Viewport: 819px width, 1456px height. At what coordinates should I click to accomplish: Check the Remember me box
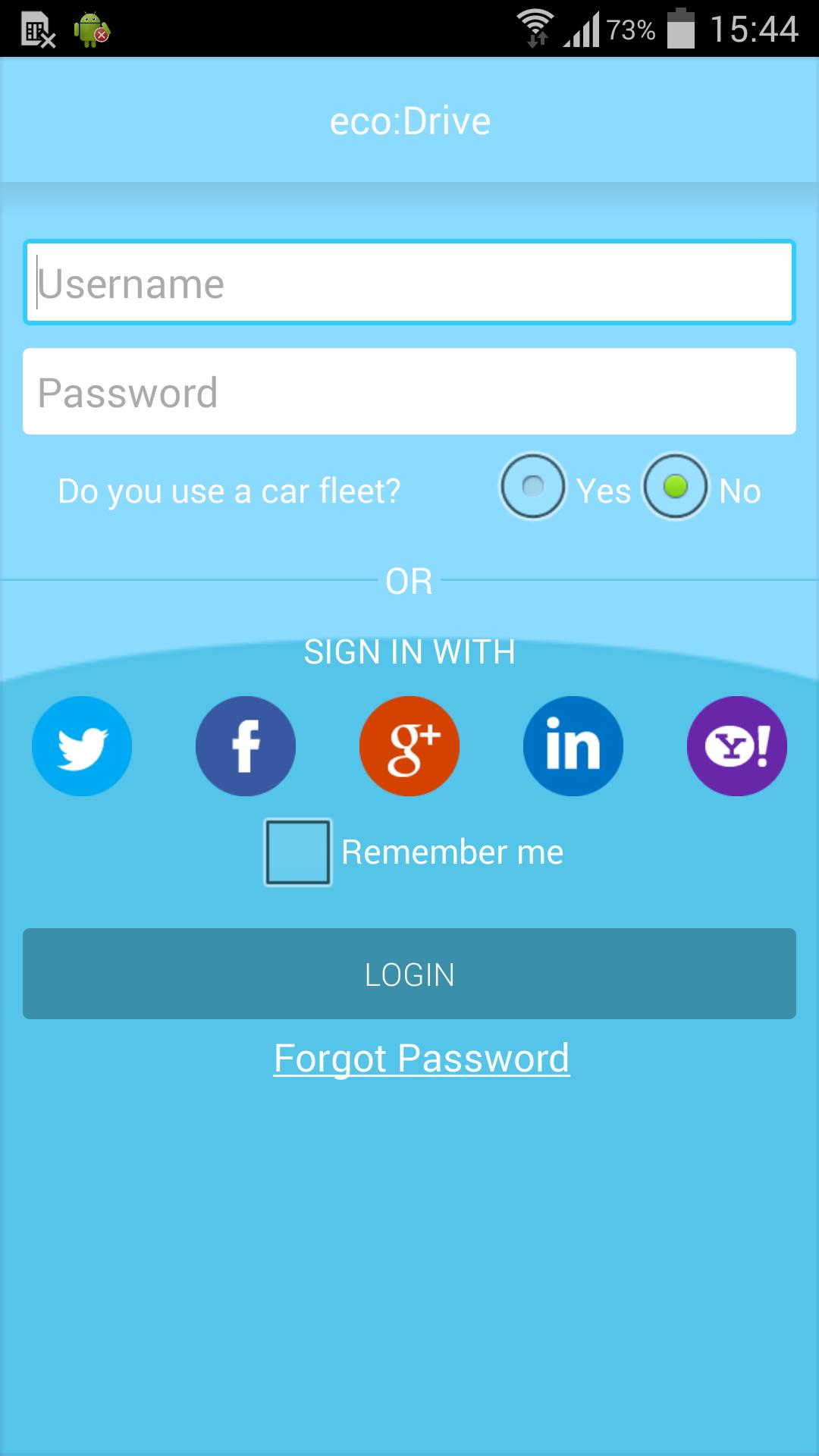point(297,852)
